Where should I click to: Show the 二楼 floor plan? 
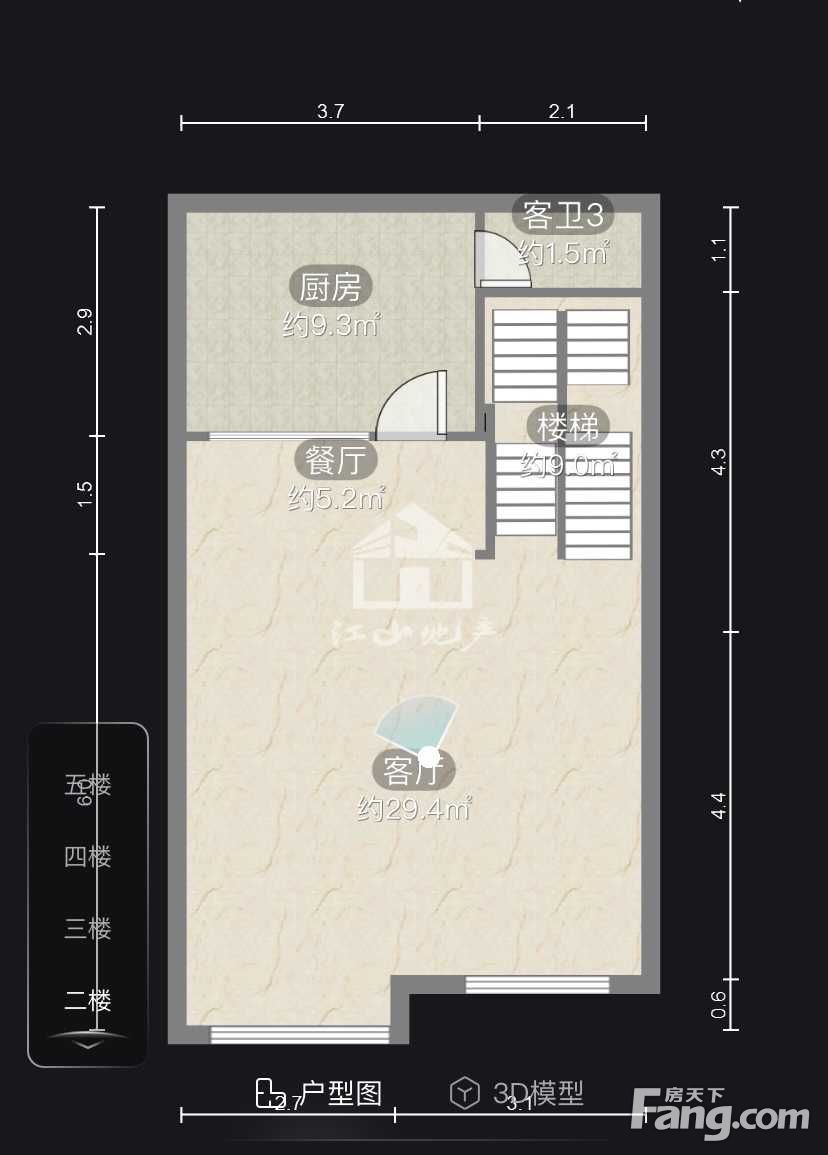88,1000
